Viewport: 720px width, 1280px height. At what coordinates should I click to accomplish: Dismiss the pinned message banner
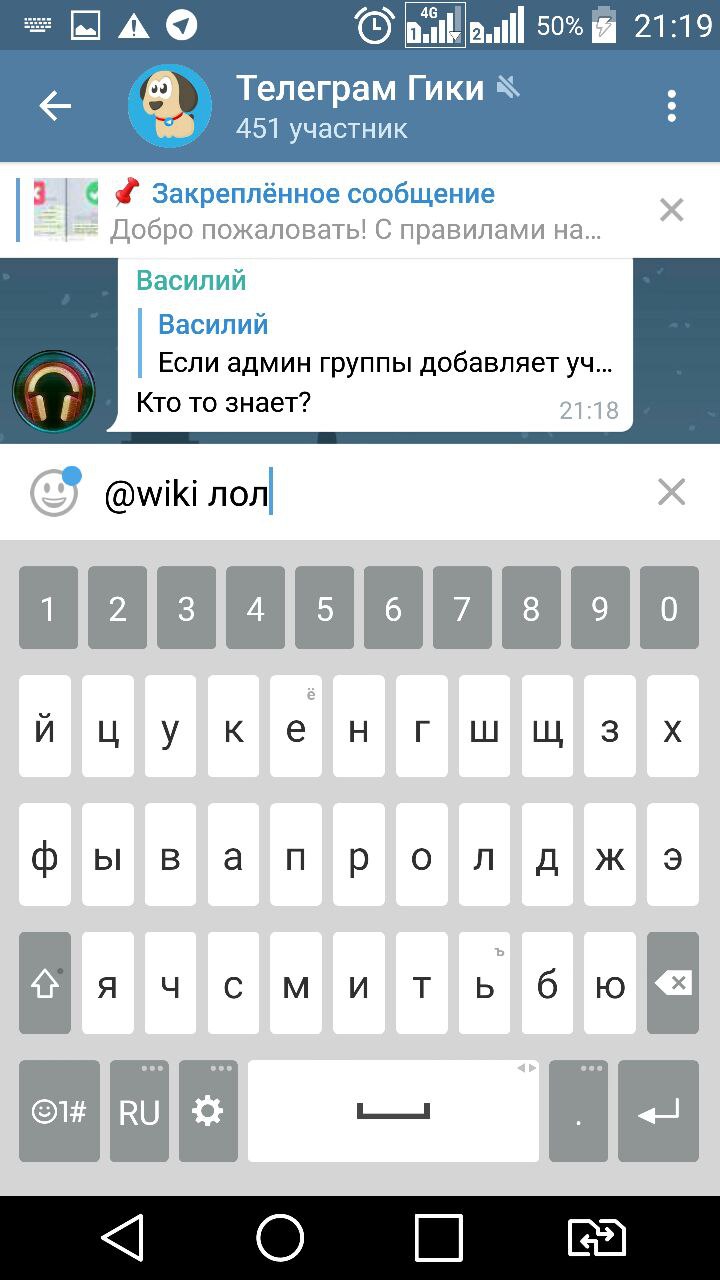tap(671, 210)
